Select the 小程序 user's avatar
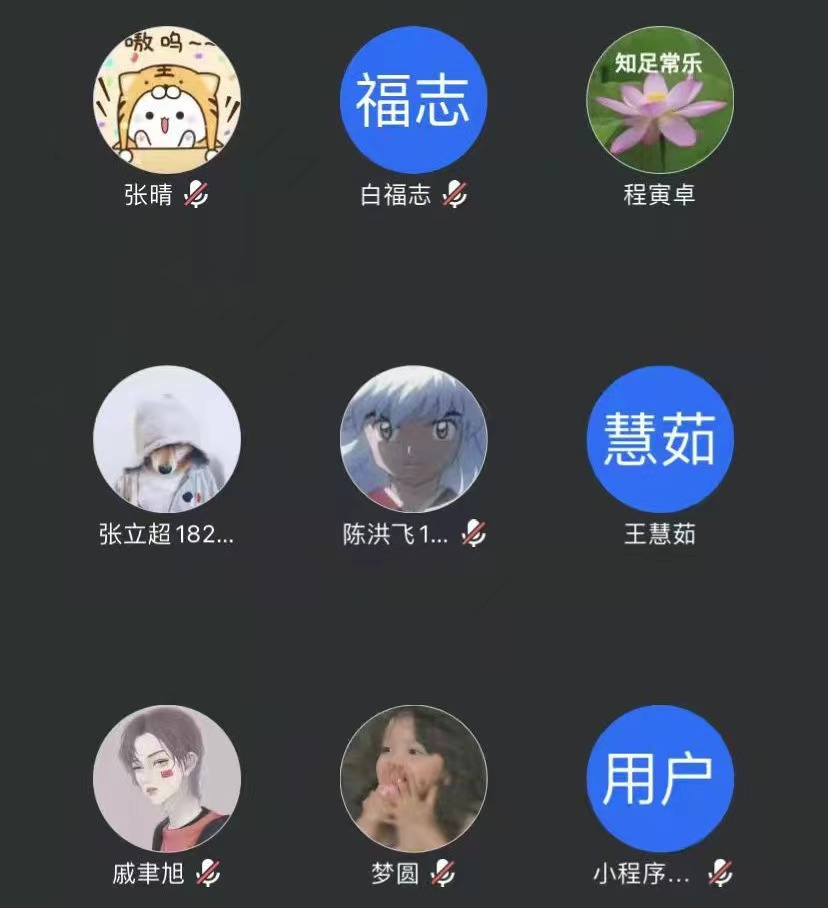828x908 pixels. click(659, 778)
